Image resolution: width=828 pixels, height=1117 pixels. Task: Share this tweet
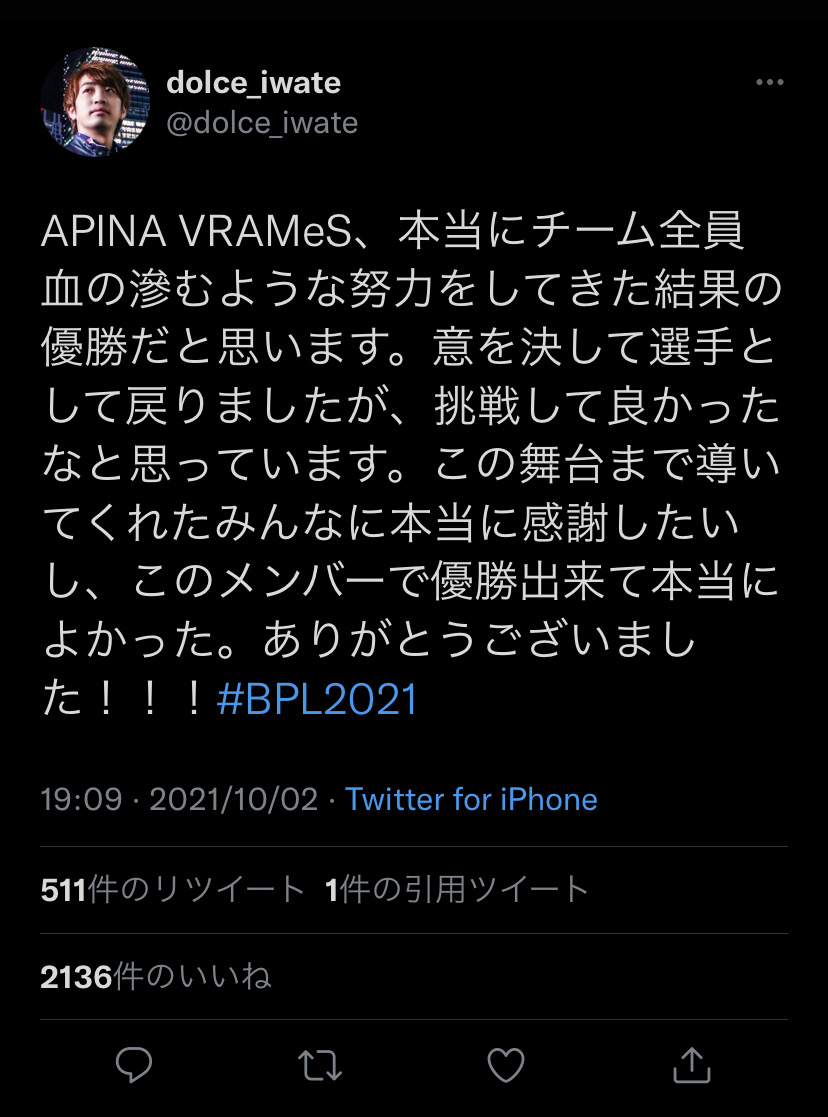click(691, 1065)
